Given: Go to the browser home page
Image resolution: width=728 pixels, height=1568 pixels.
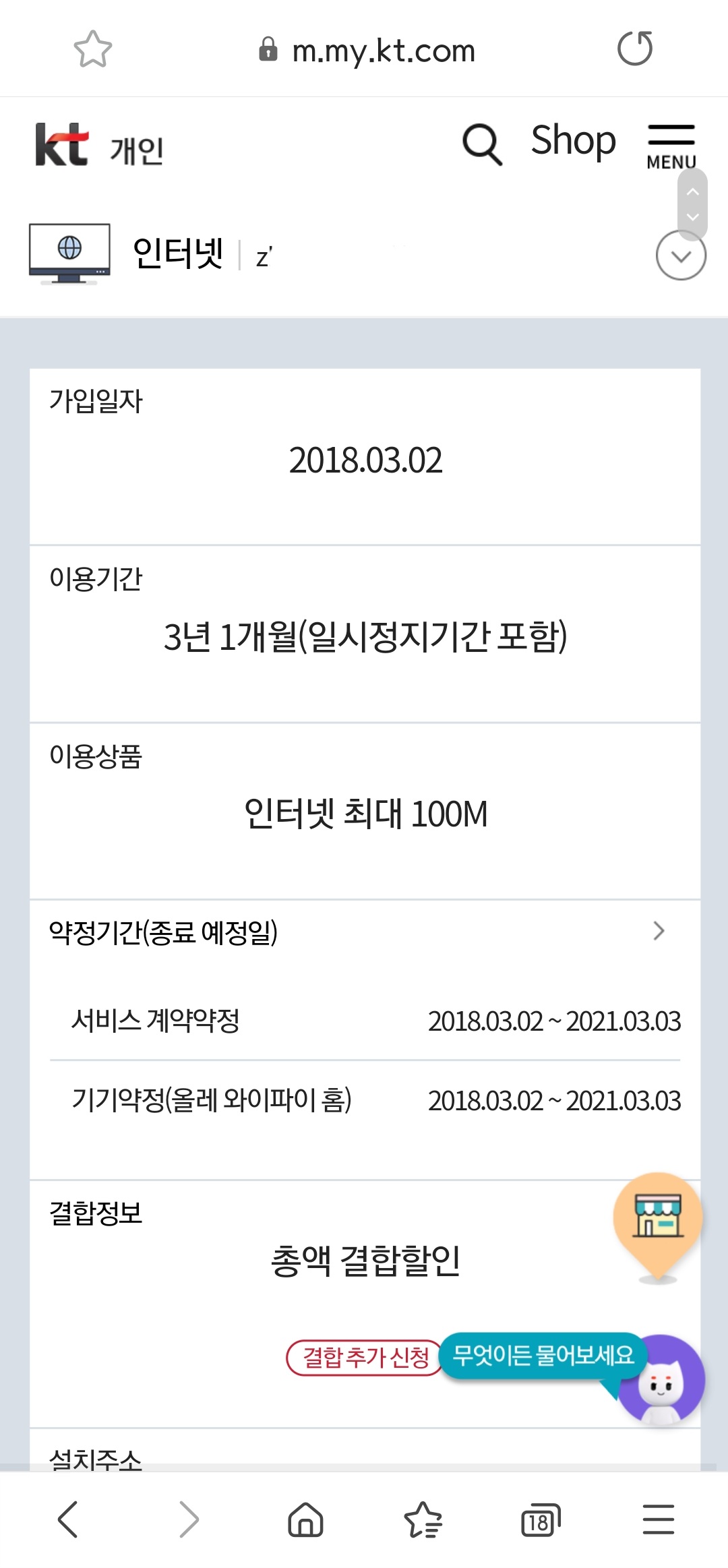Looking at the screenshot, I should pyautogui.click(x=305, y=1519).
